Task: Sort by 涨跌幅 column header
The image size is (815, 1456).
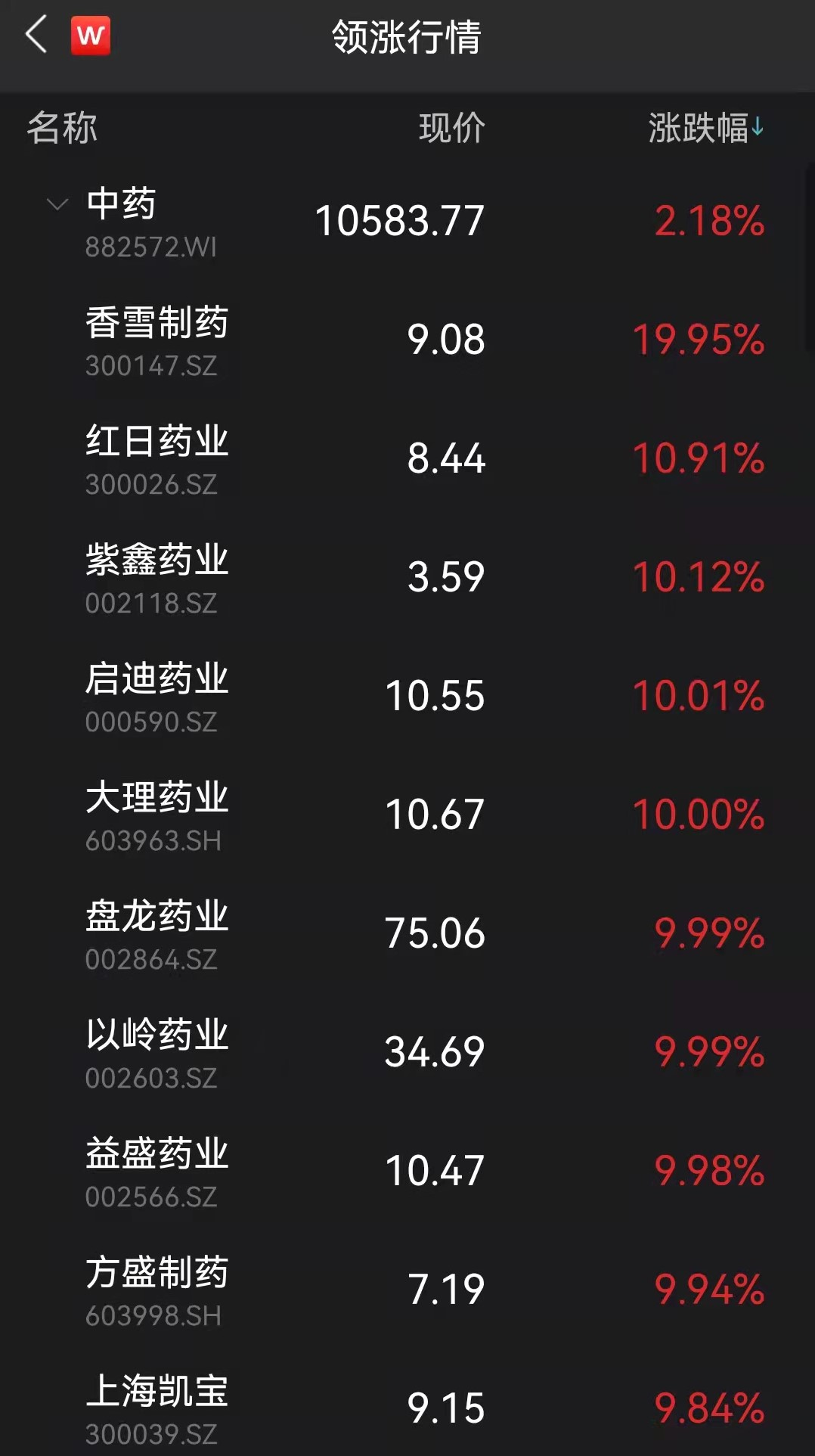Action: [706, 128]
